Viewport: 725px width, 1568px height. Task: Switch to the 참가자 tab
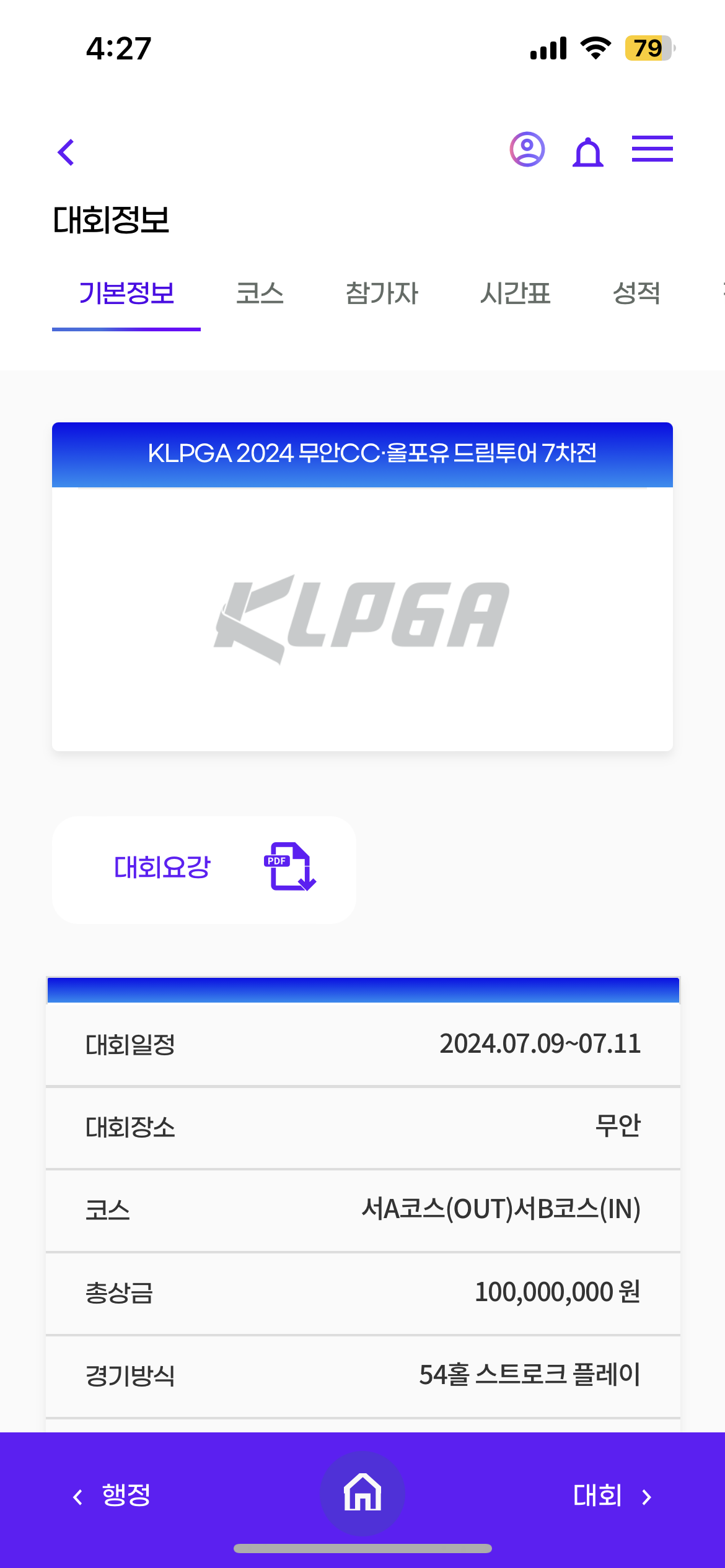(x=382, y=294)
